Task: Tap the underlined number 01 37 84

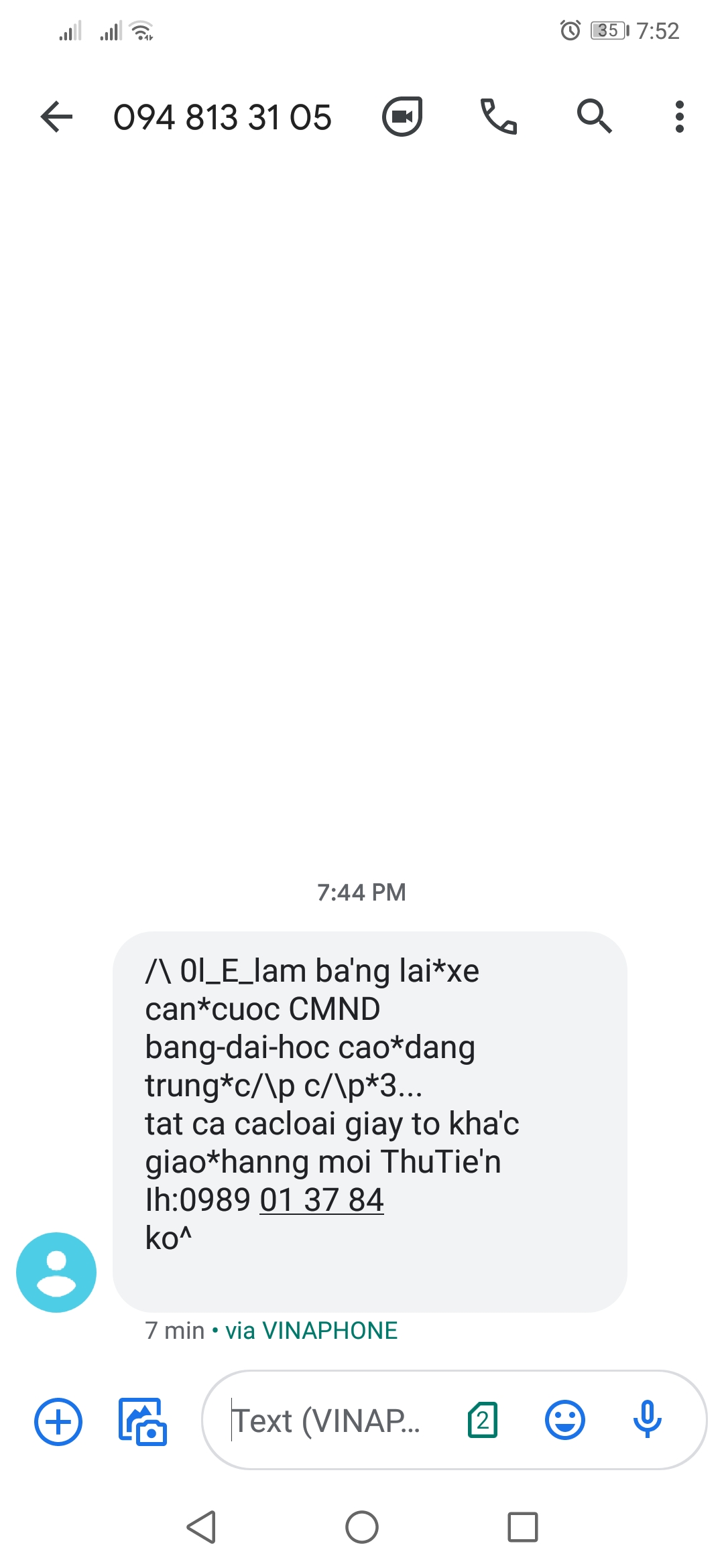Action: coord(322,1200)
